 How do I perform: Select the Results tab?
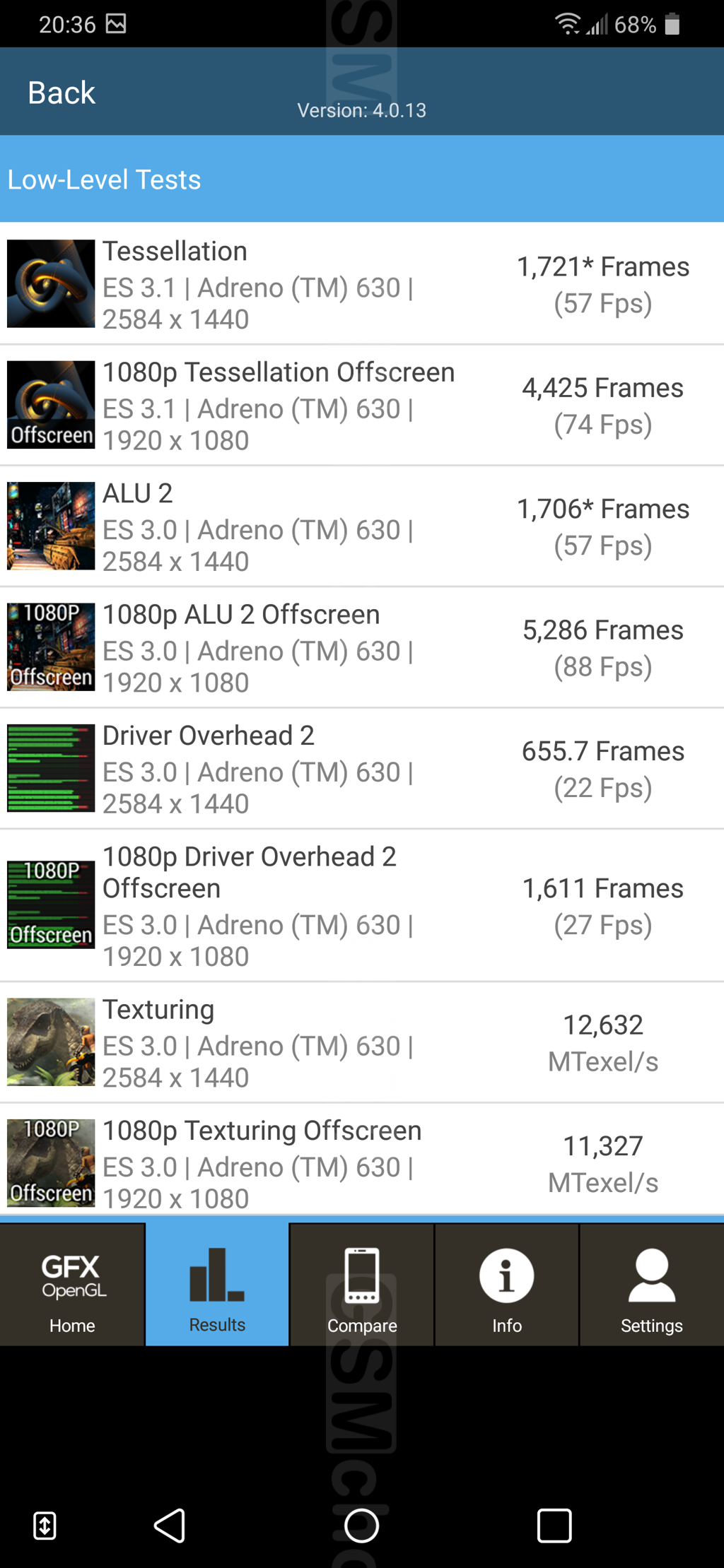pos(217,1285)
